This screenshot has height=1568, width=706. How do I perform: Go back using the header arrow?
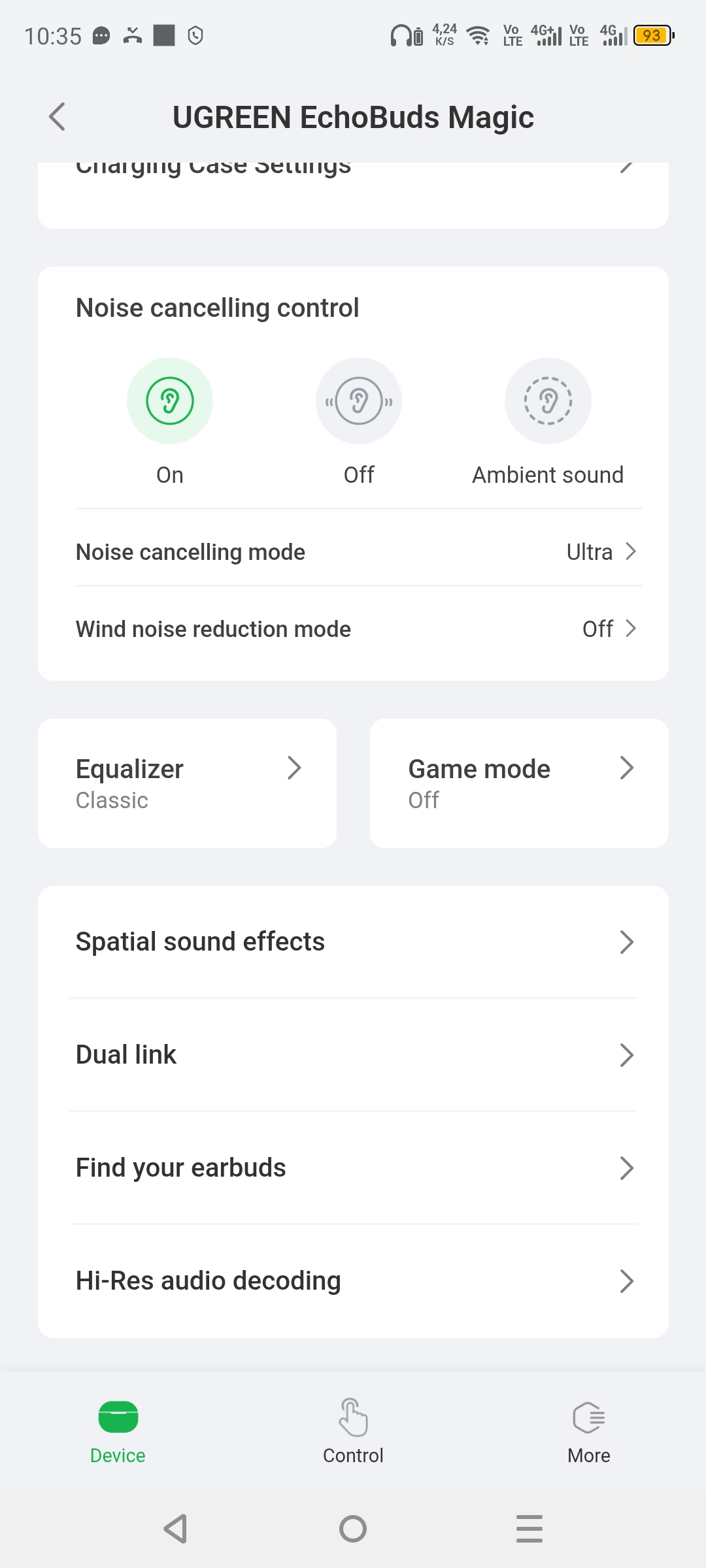58,117
